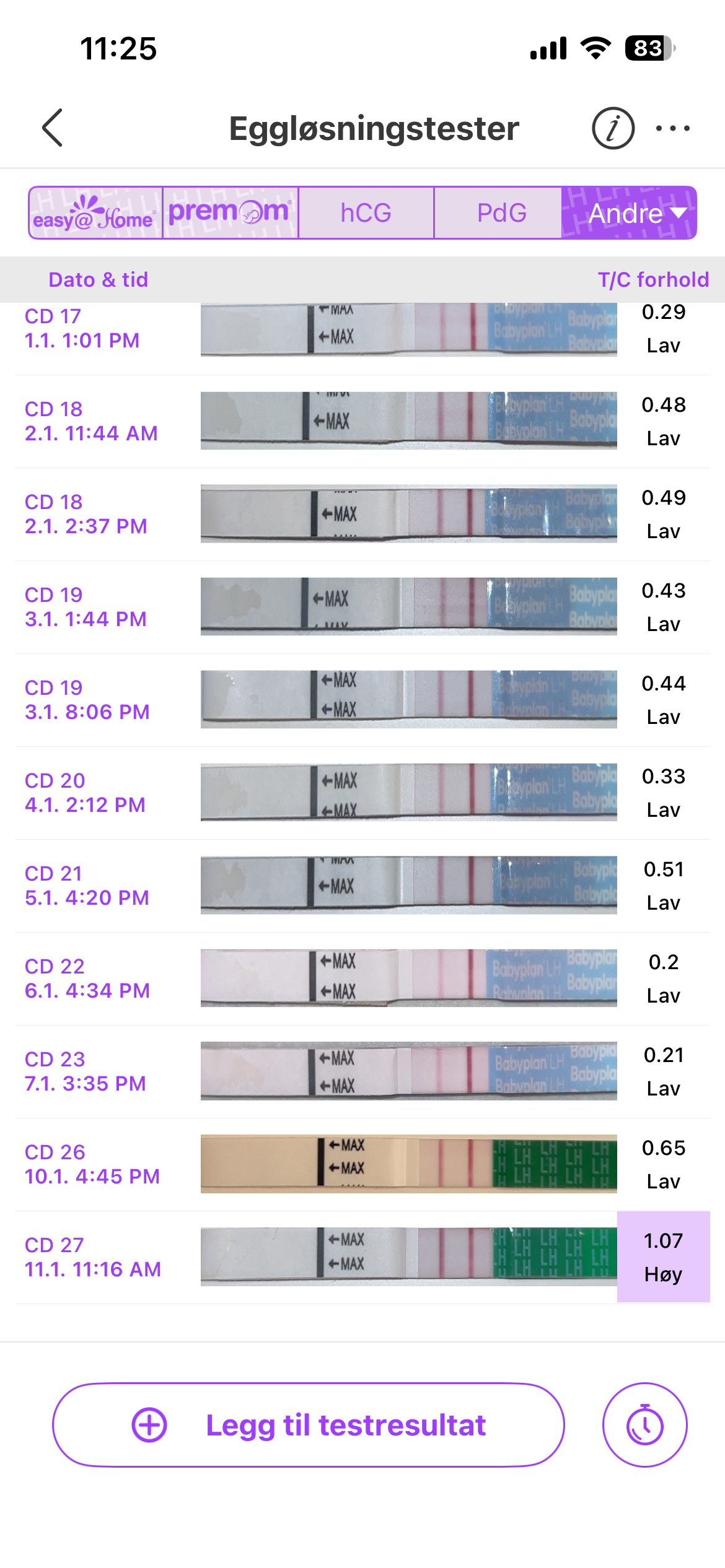This screenshot has width=725, height=1568.
Task: Open the CD 20 test on 4.1.
Action: [x=362, y=793]
